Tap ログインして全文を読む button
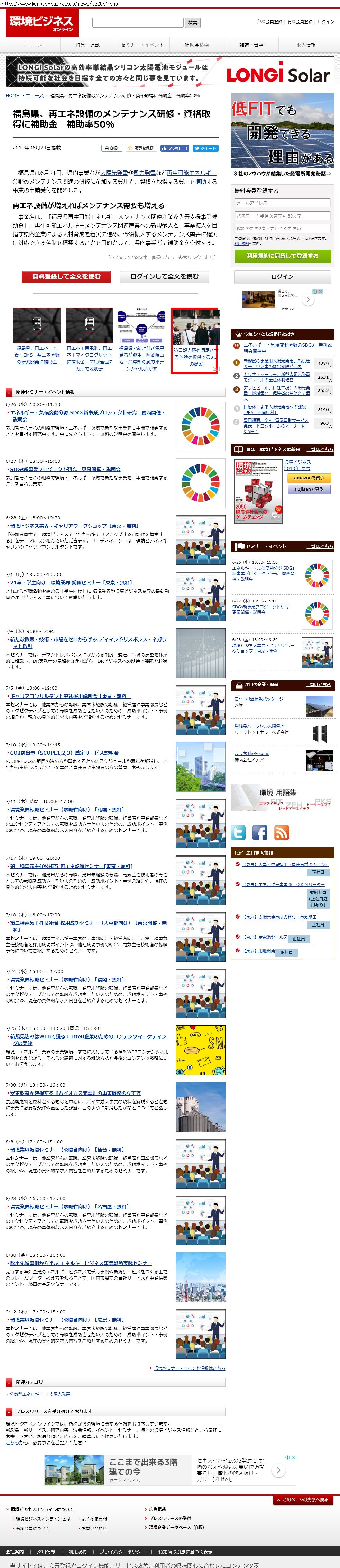Screen dimensions: 340x1568 (x=164, y=276)
